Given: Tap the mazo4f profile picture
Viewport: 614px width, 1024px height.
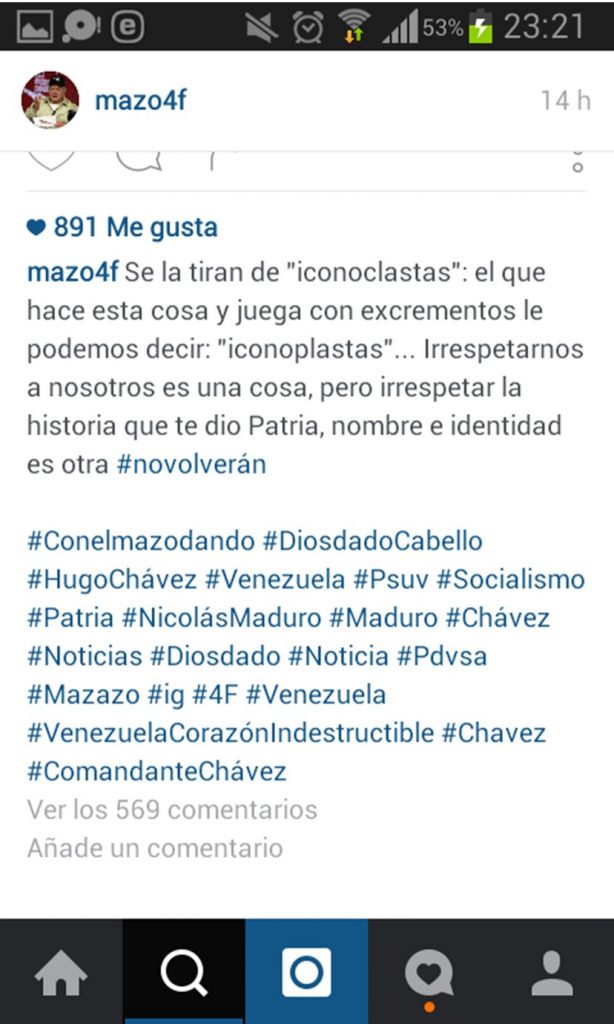Looking at the screenshot, I should (50, 100).
